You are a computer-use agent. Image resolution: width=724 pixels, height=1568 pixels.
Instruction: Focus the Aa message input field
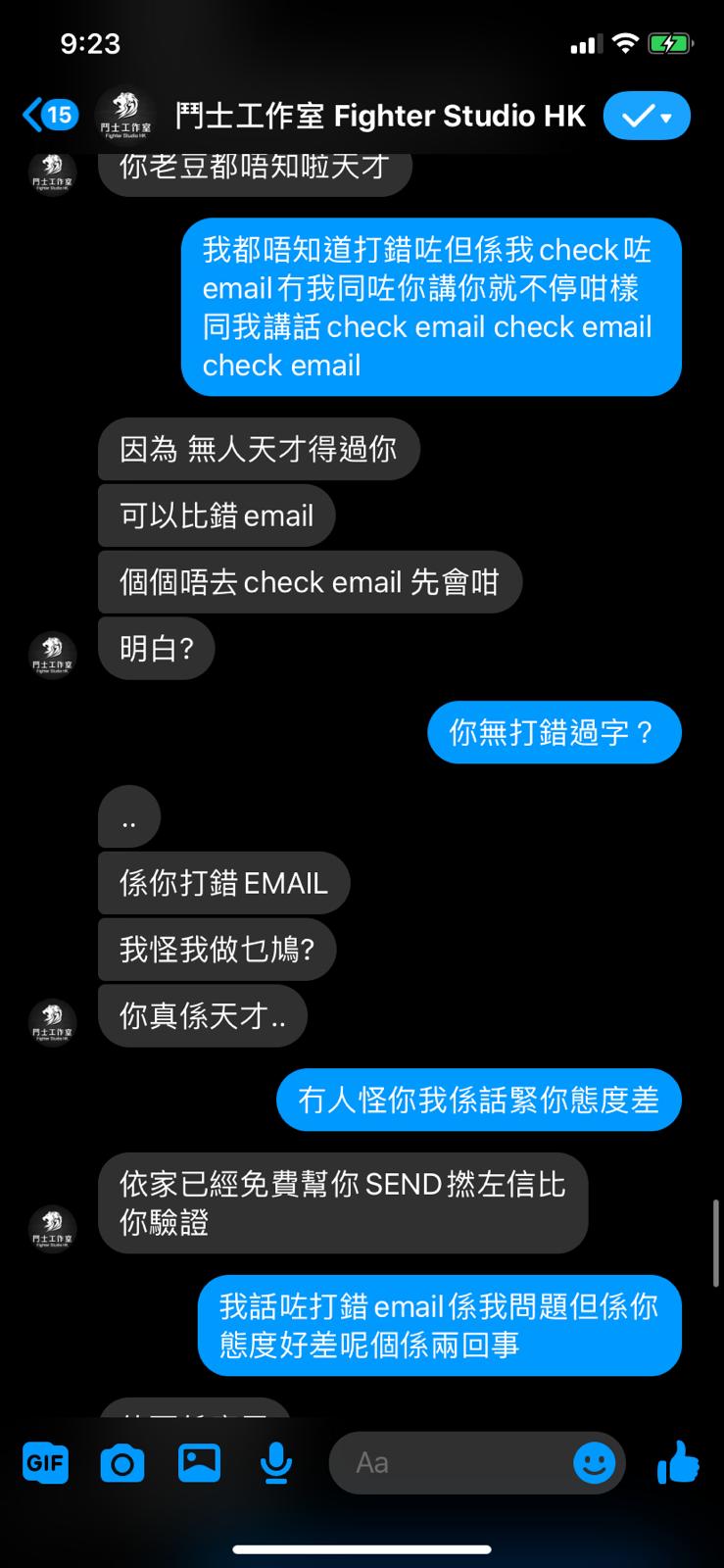[x=451, y=1463]
